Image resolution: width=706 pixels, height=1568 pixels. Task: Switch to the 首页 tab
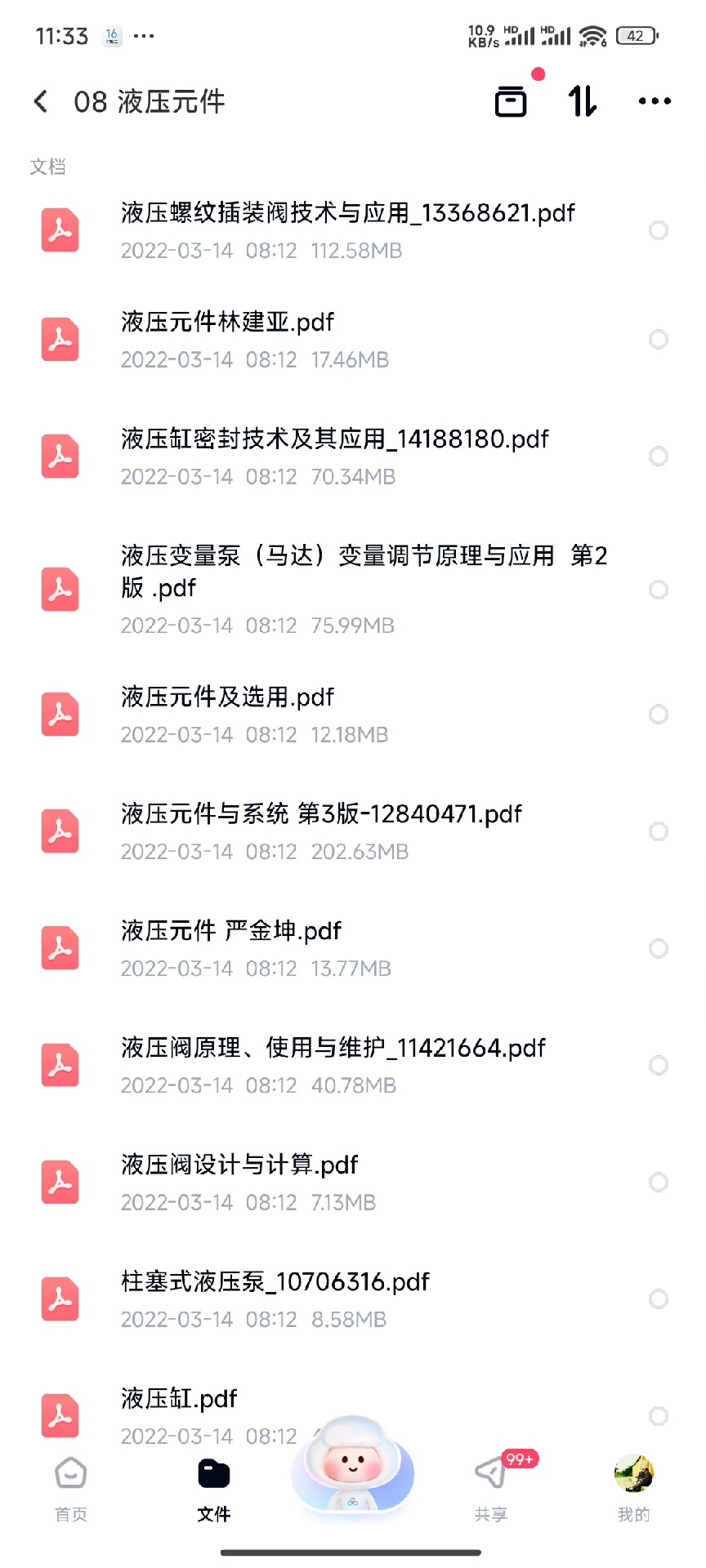[x=71, y=1488]
